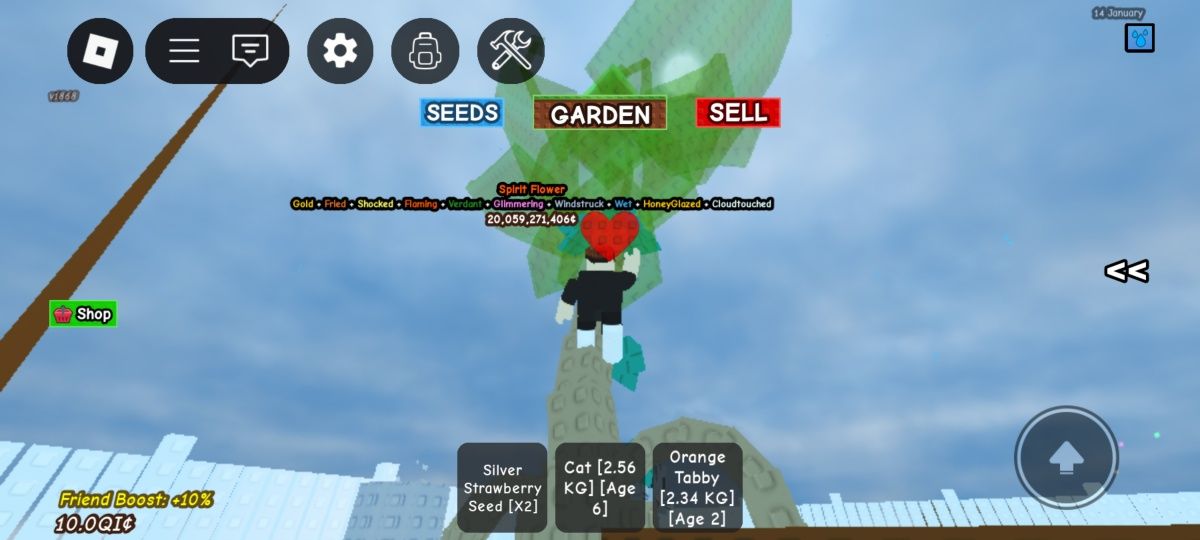Open the tools hammer and wrench icon
The width and height of the screenshot is (1200, 540).
pyautogui.click(x=511, y=51)
